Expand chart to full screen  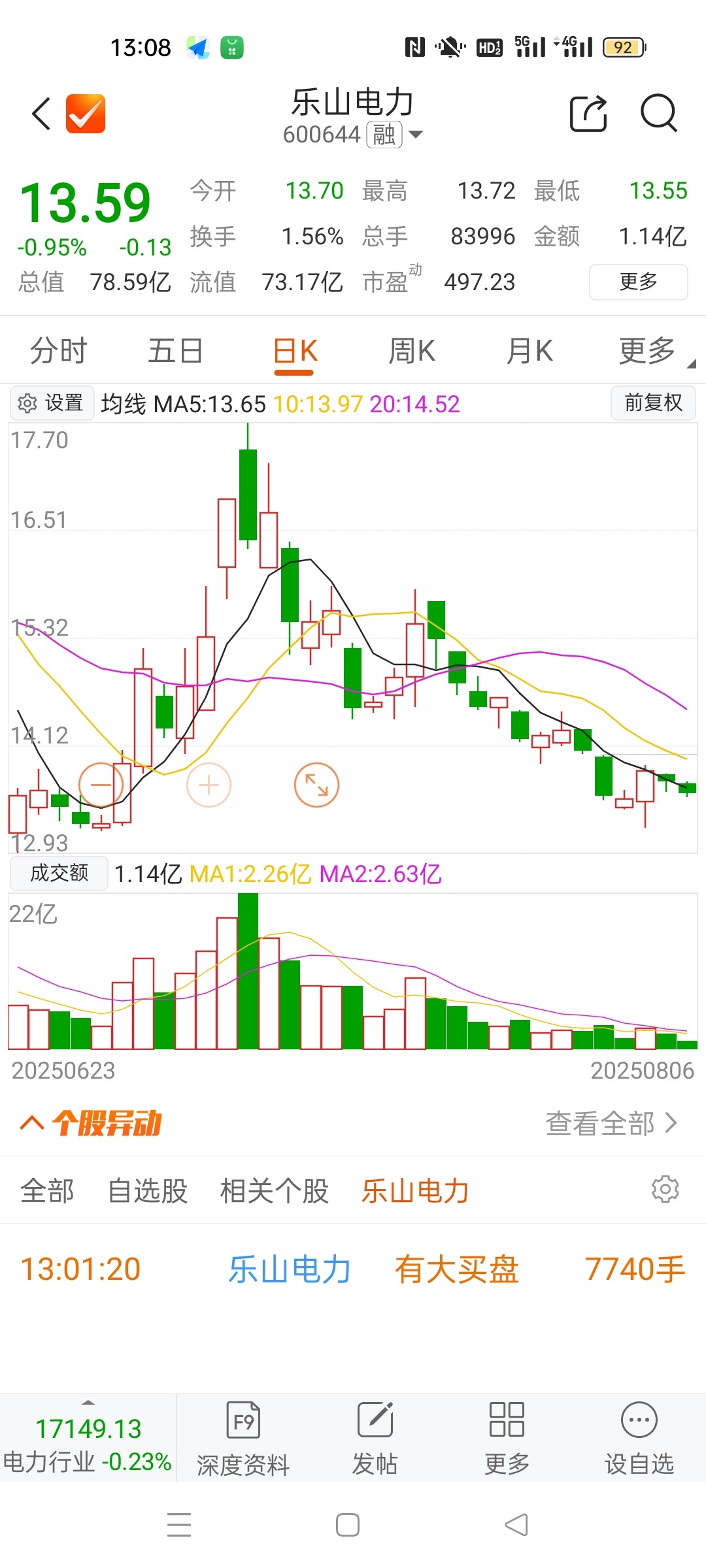pos(316,785)
